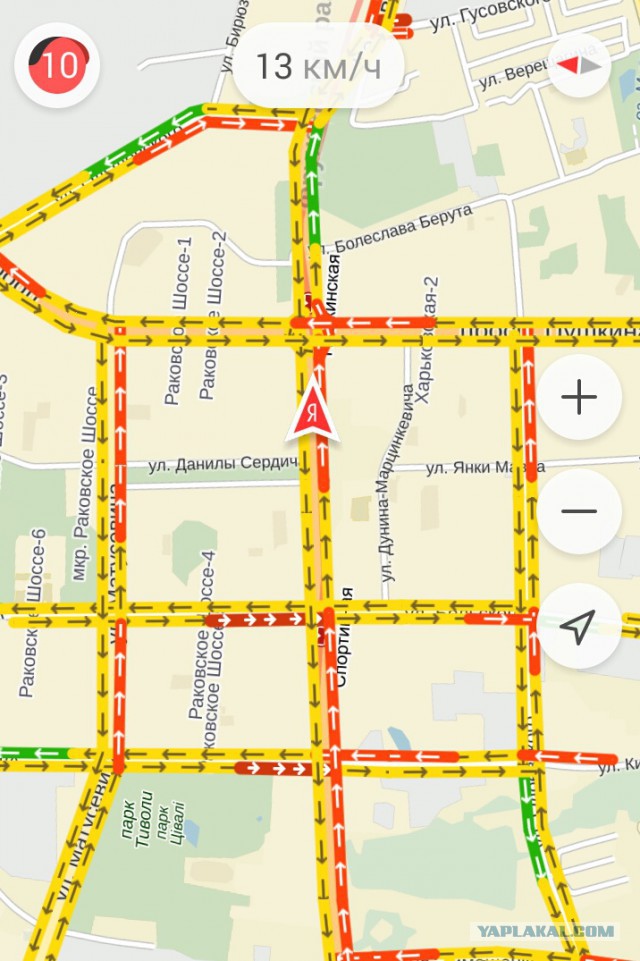The height and width of the screenshot is (961, 640).
Task: Zoom in with the plus button
Action: pos(579,398)
